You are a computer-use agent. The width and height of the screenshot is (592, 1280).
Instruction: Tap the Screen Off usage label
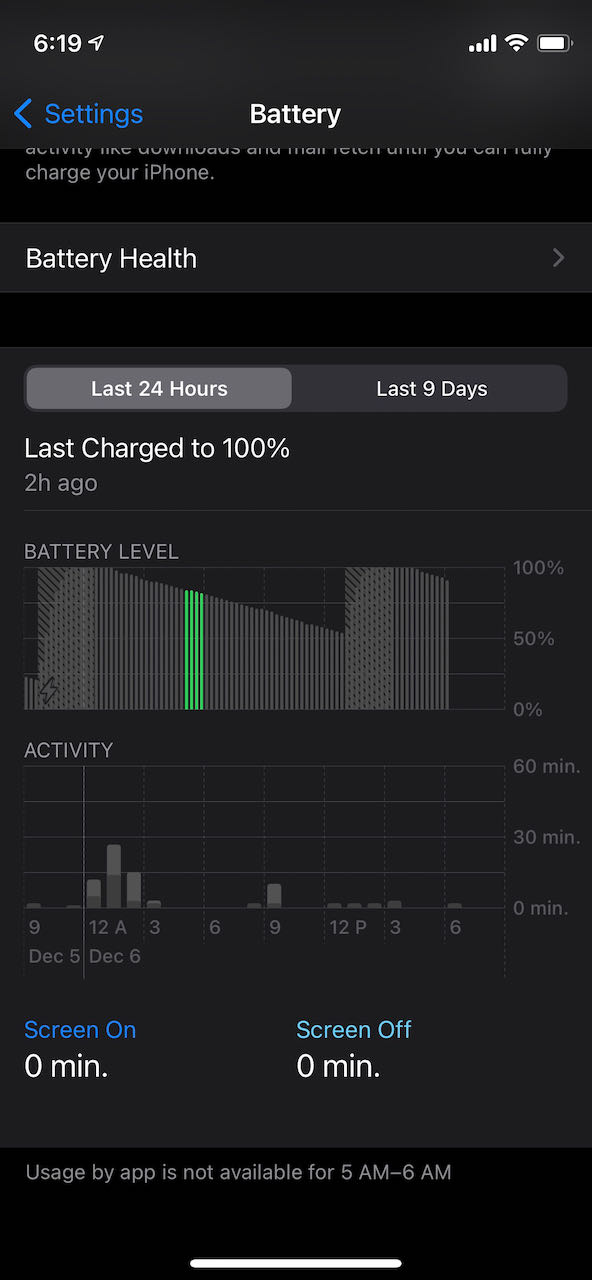[354, 1030]
